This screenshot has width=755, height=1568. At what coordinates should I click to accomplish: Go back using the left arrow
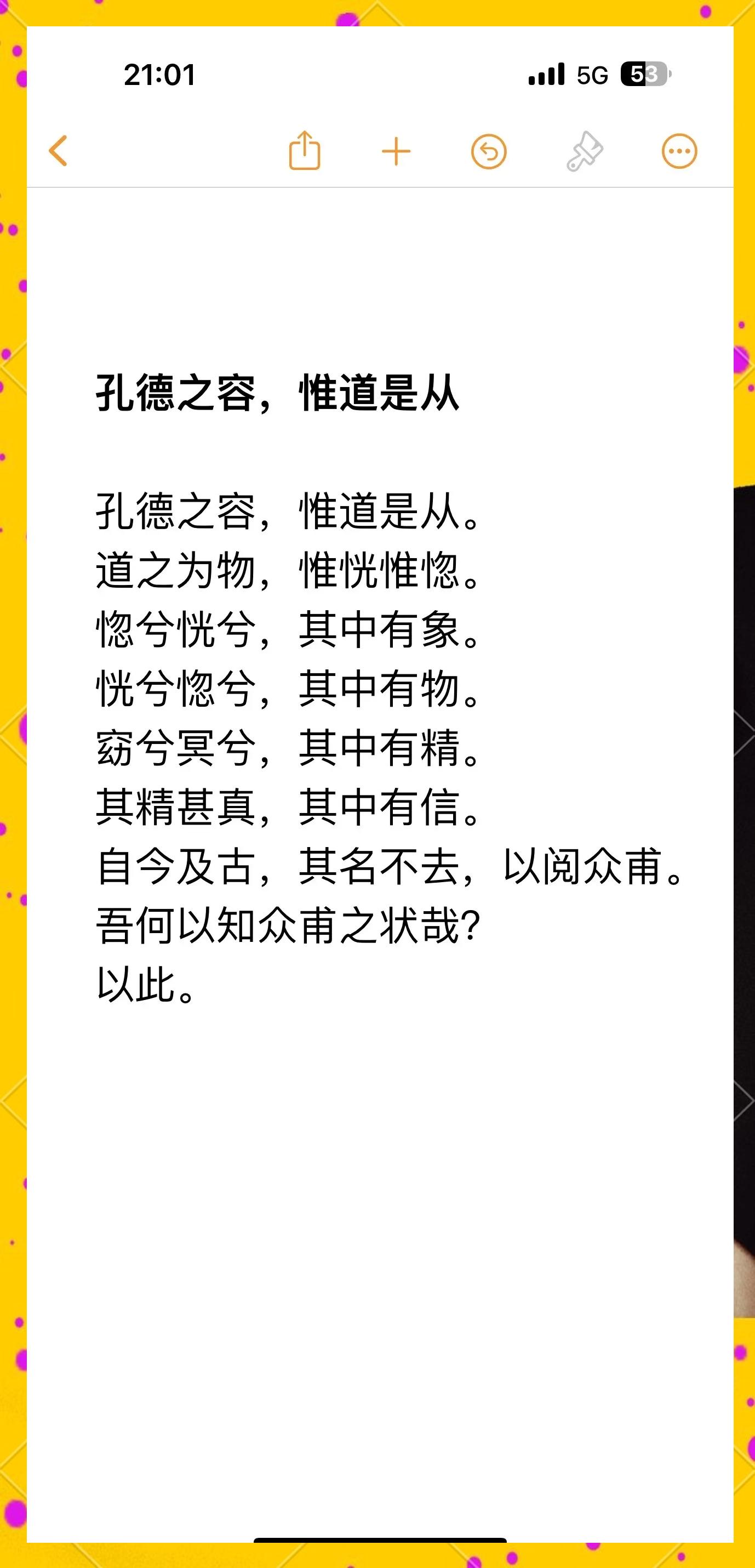pyautogui.click(x=58, y=151)
